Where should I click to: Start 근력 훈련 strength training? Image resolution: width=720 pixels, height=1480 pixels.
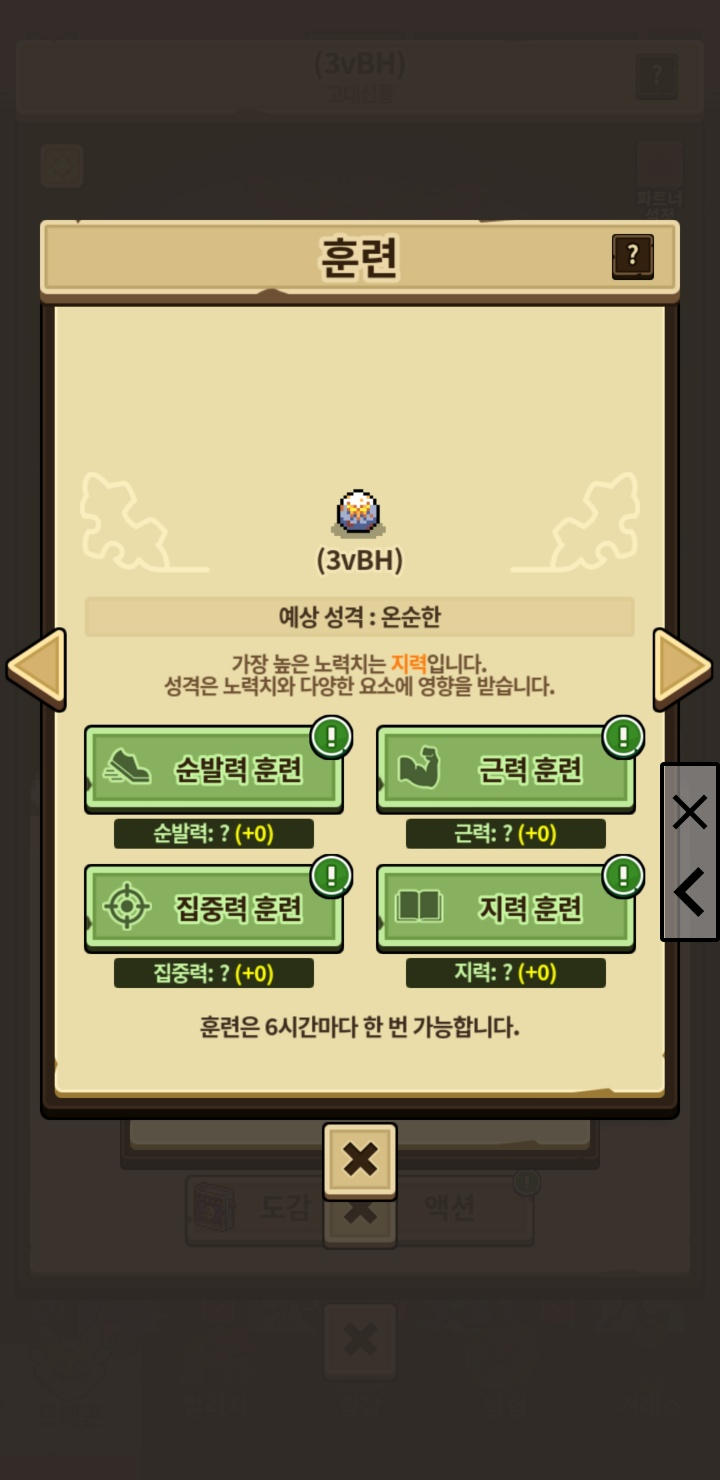point(506,769)
